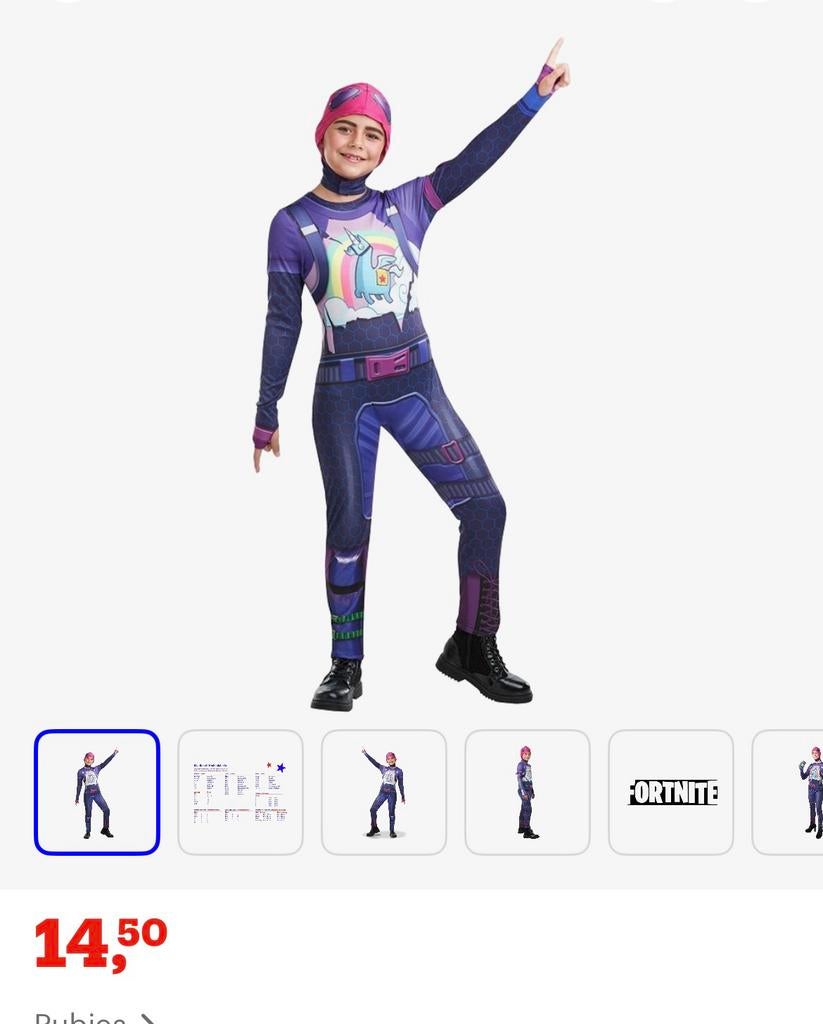823x1024 pixels.
Task: Open the Fortnite logo thumbnail
Action: (671, 792)
